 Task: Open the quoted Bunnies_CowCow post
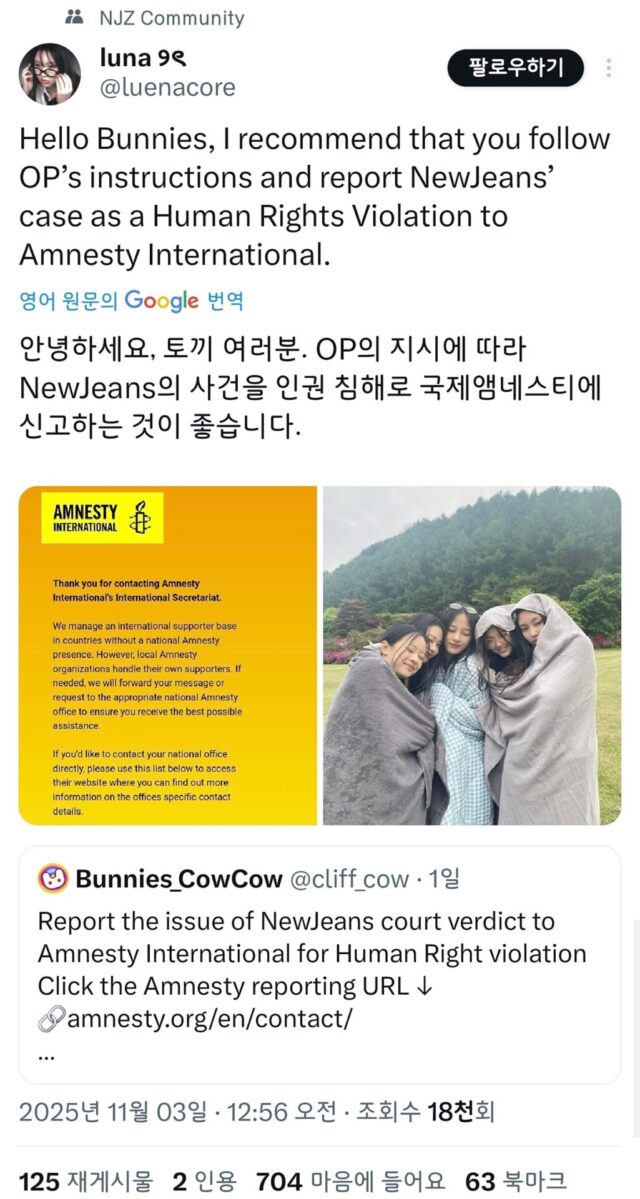pyautogui.click(x=319, y=965)
